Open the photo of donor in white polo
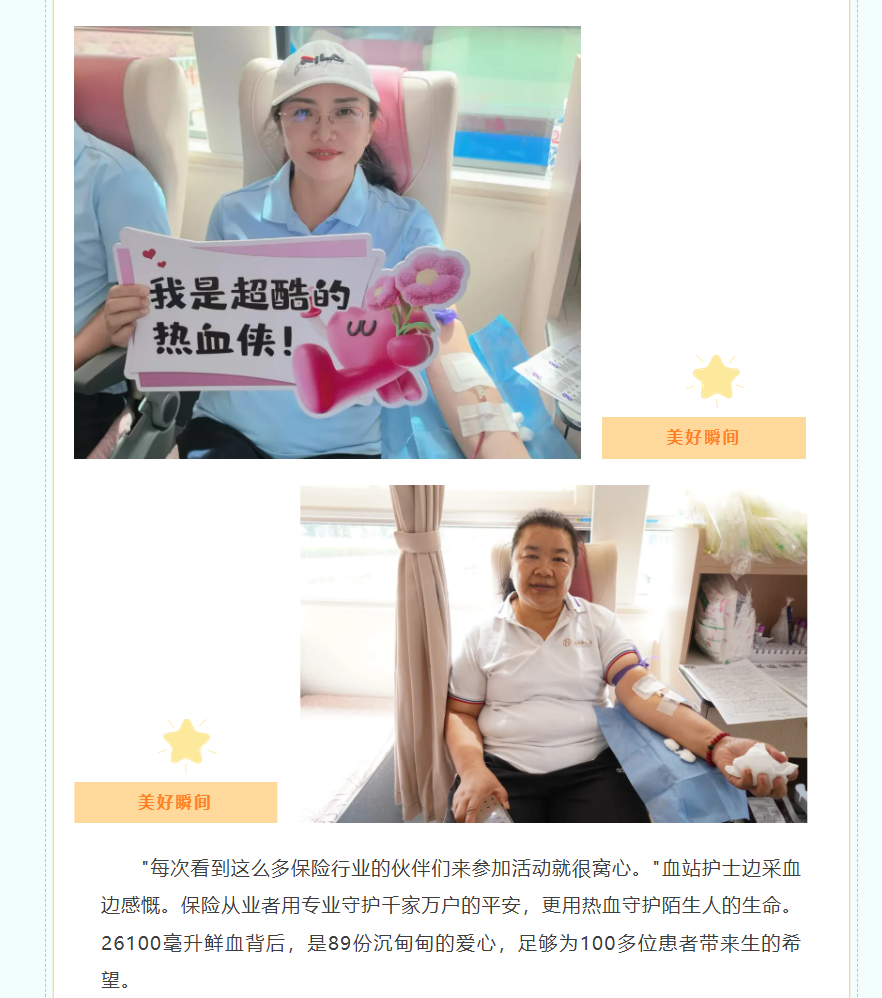Image resolution: width=882 pixels, height=998 pixels. pyautogui.click(x=553, y=654)
